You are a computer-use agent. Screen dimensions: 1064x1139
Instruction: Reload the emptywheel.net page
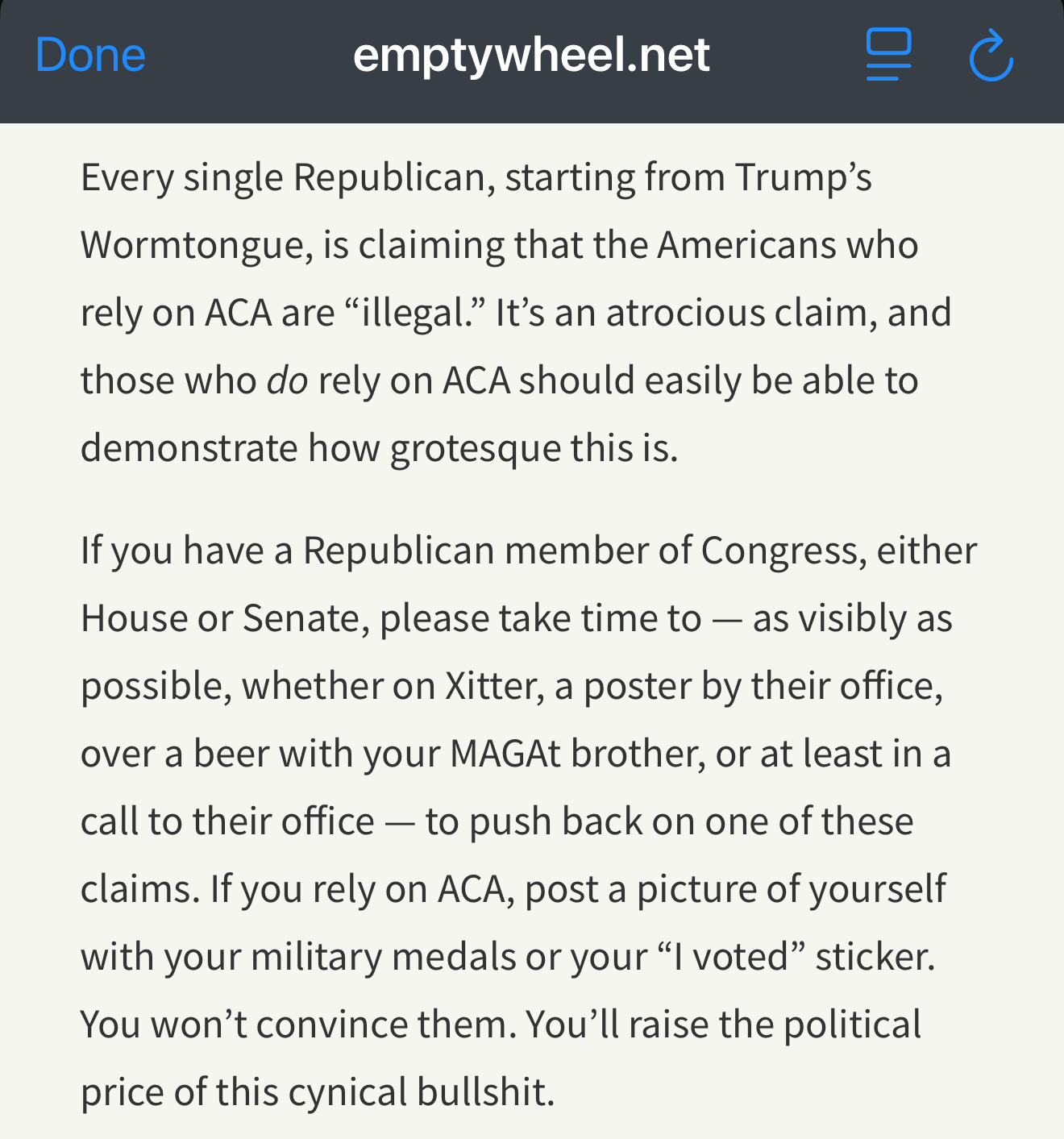pyautogui.click(x=991, y=56)
